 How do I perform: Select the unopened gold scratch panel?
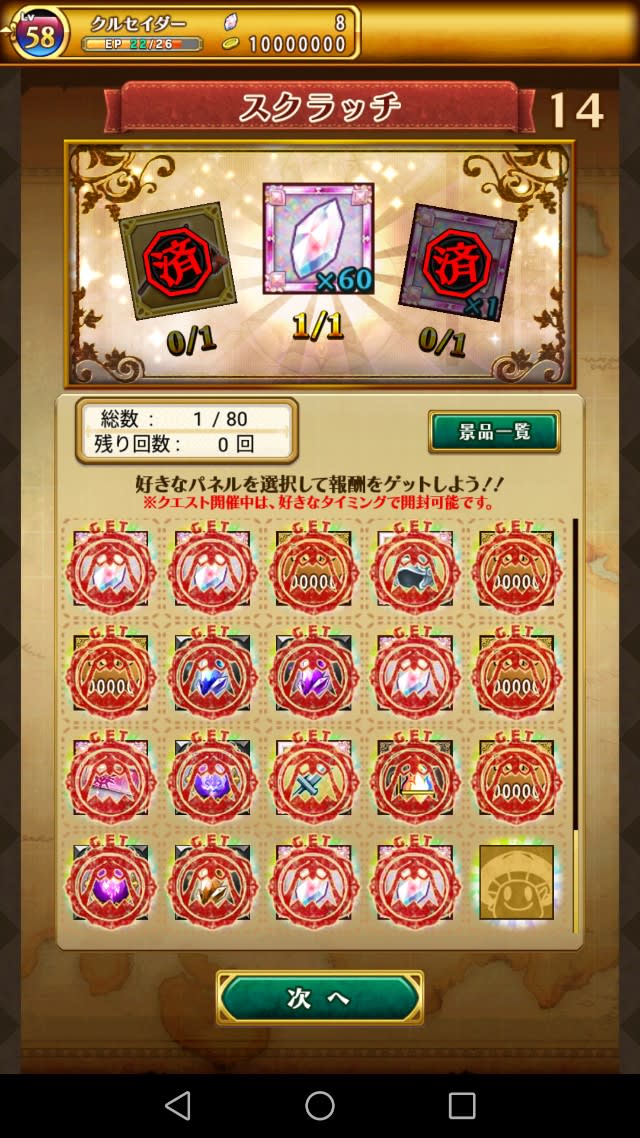click(x=516, y=882)
